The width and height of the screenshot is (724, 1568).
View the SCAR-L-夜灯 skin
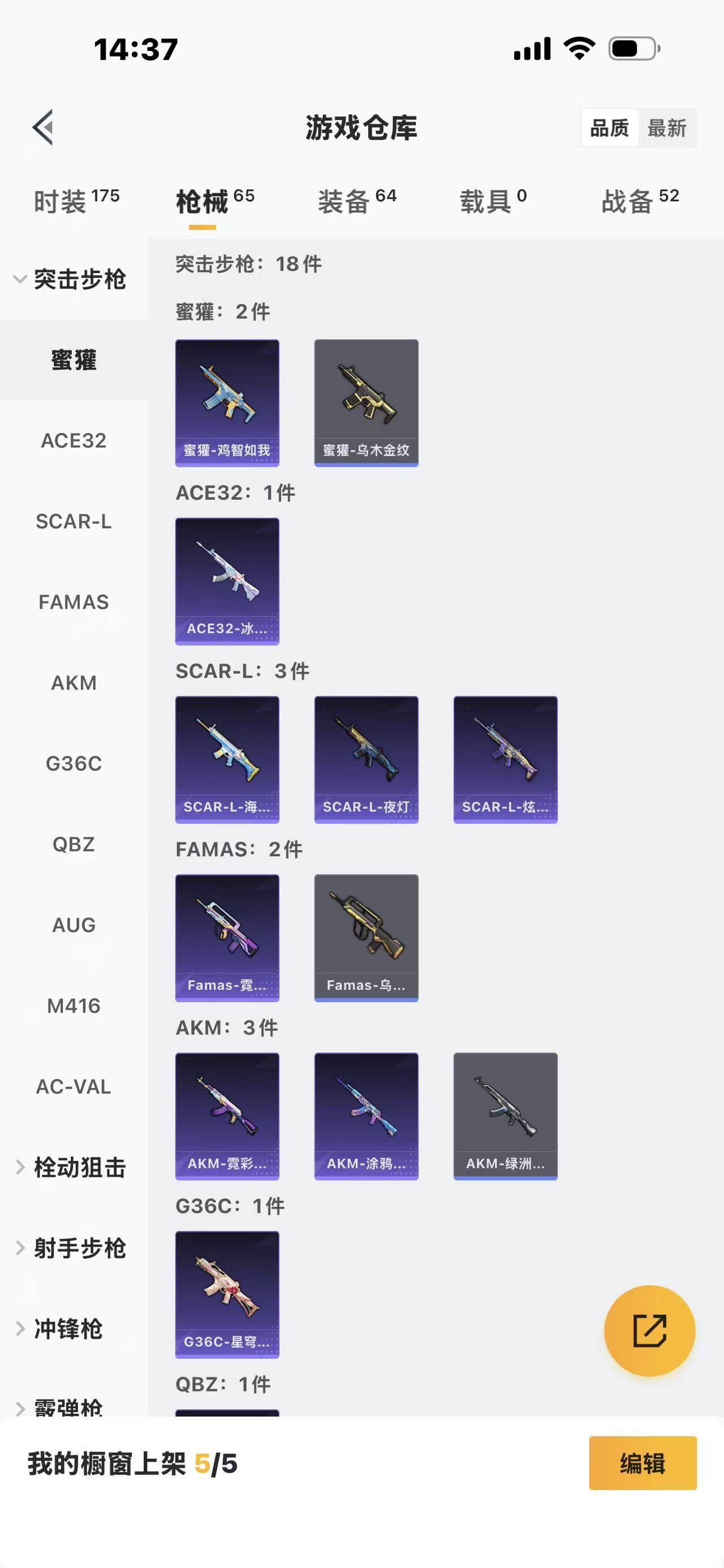pyautogui.click(x=366, y=759)
